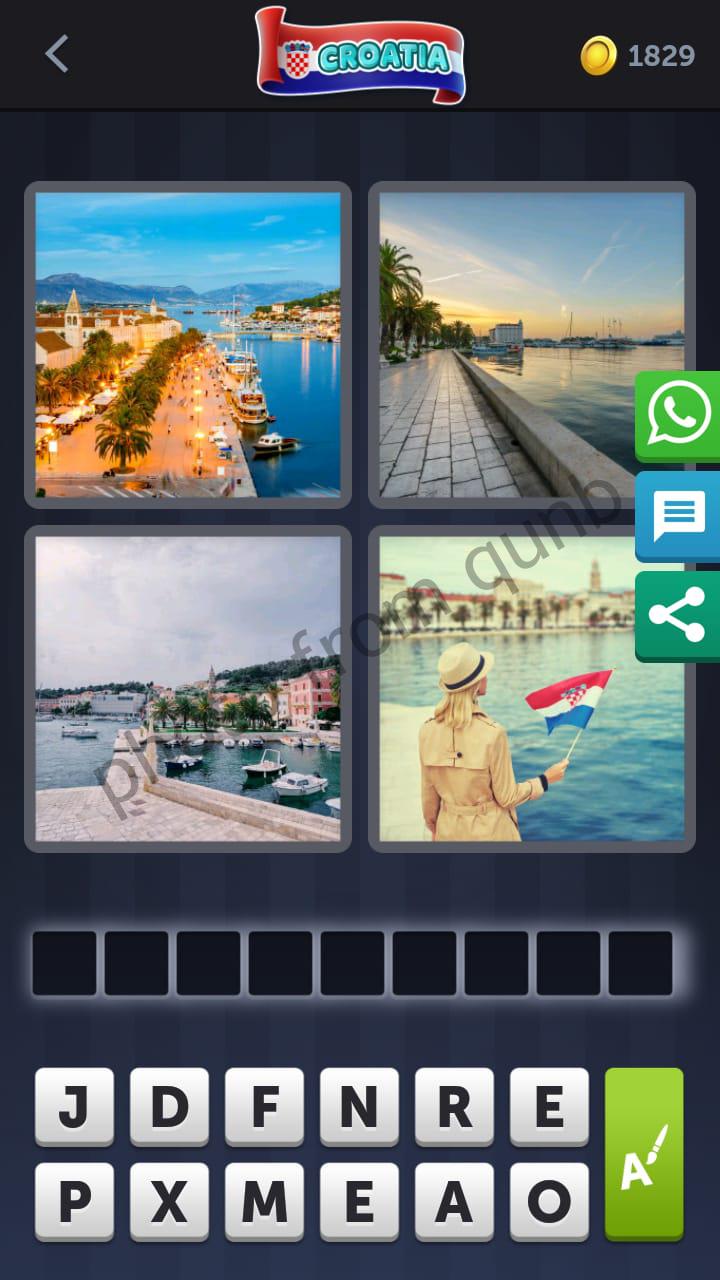Tap the first empty answer letter box
720x1280 pixels.
[x=65, y=957]
